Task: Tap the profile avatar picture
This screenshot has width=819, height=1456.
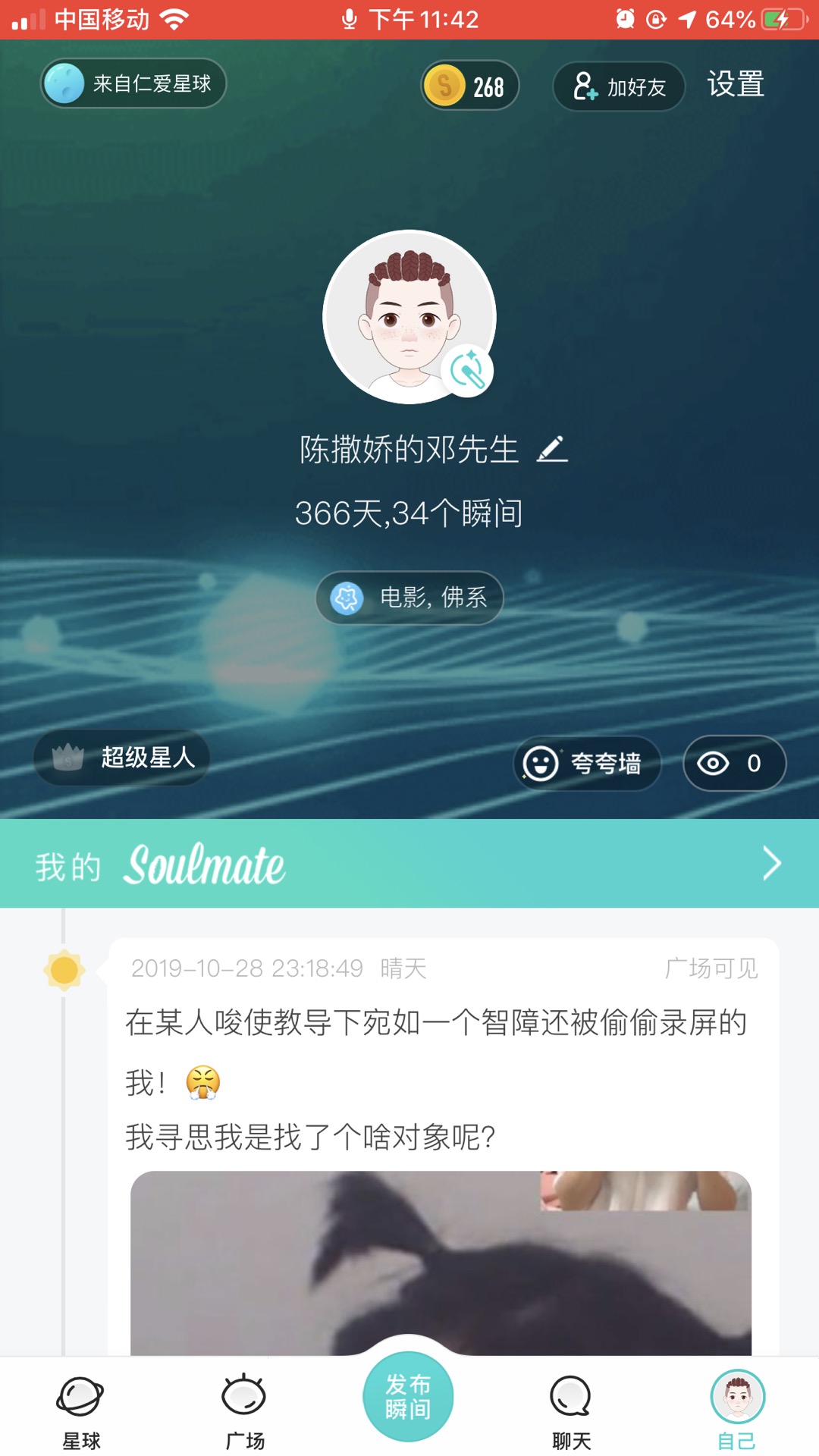Action: click(409, 317)
